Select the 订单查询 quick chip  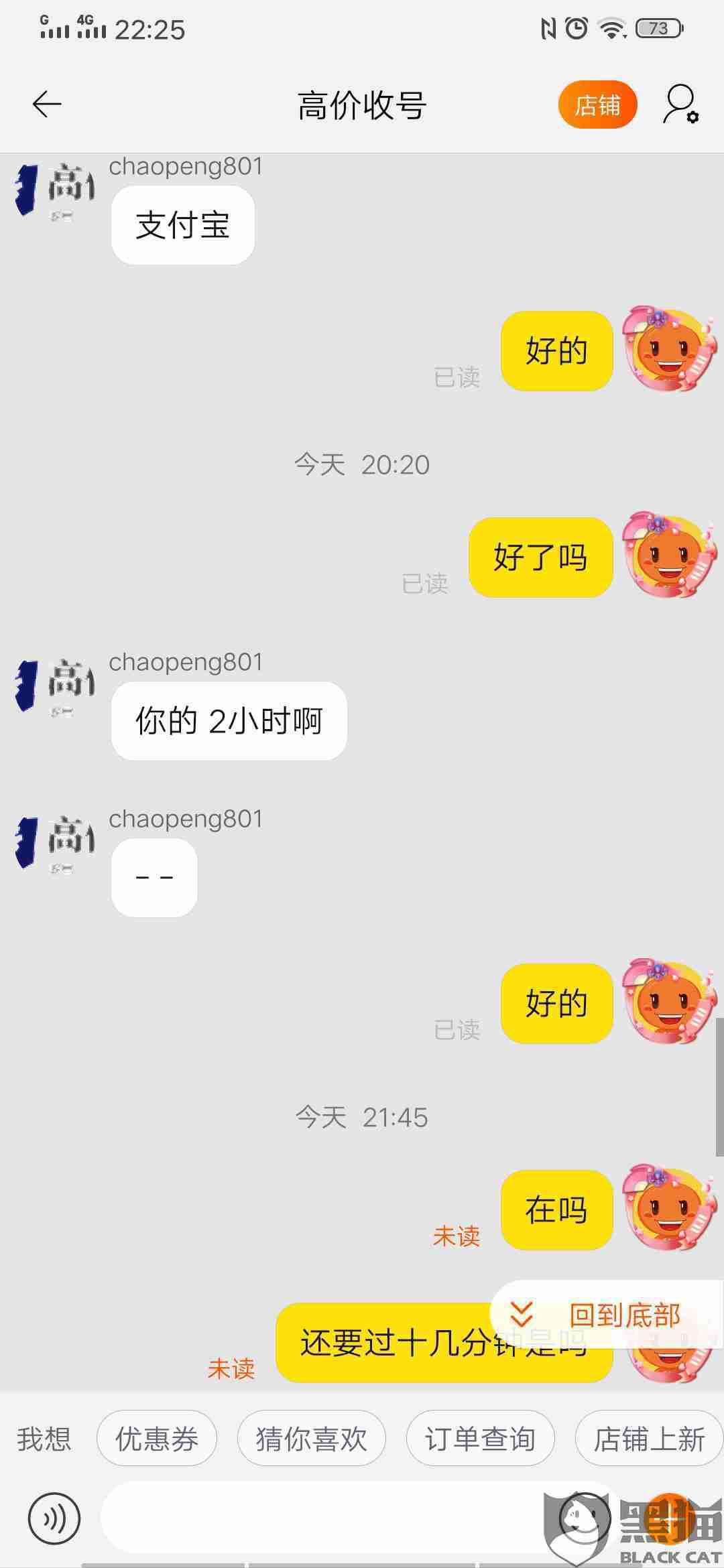pyautogui.click(x=480, y=1439)
